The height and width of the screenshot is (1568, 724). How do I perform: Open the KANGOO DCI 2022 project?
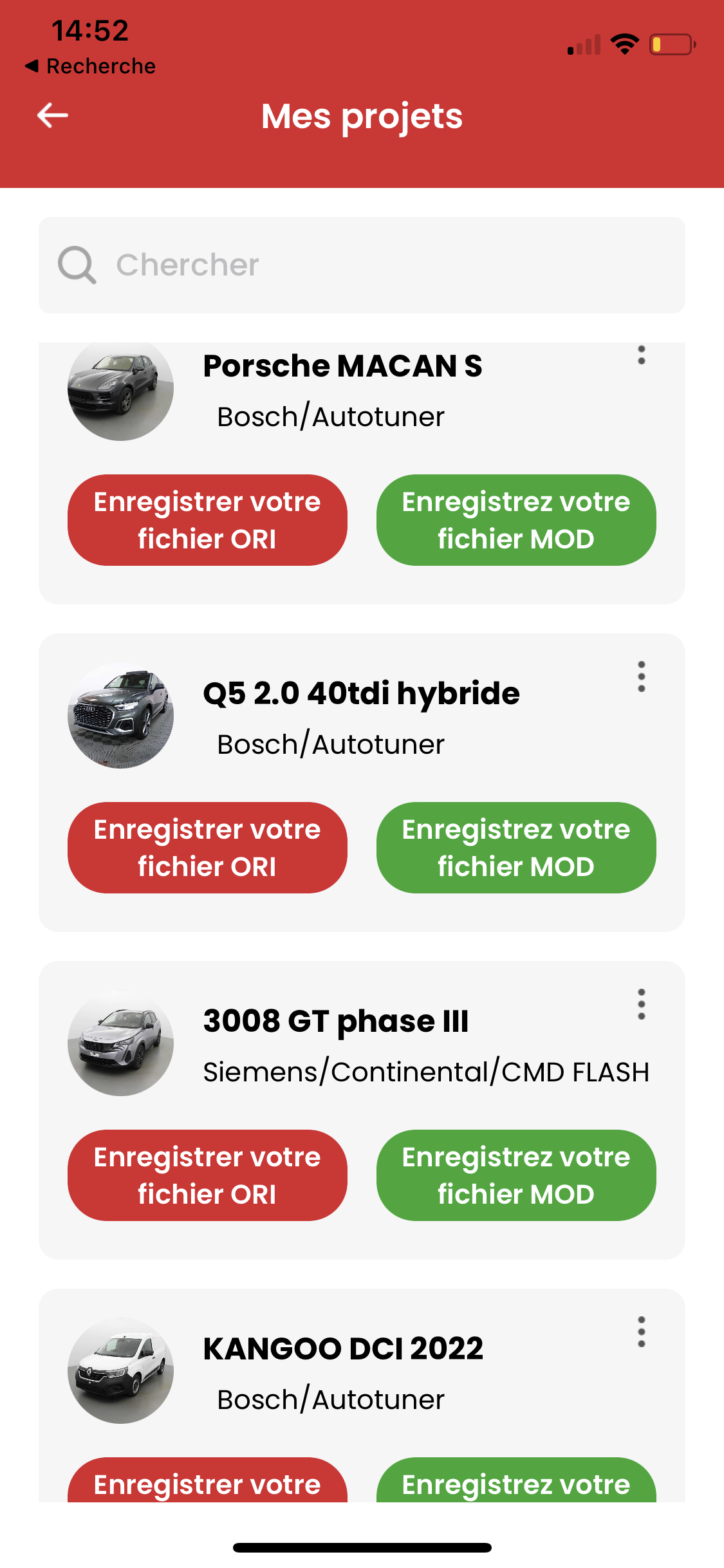pyautogui.click(x=343, y=1349)
